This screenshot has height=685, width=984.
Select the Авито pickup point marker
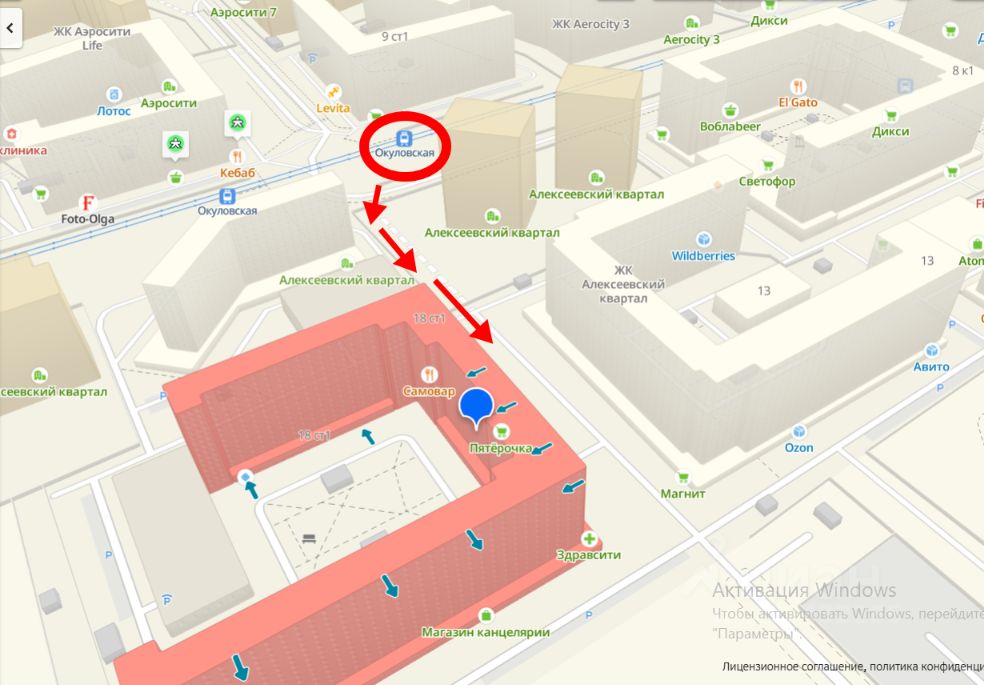(x=932, y=351)
